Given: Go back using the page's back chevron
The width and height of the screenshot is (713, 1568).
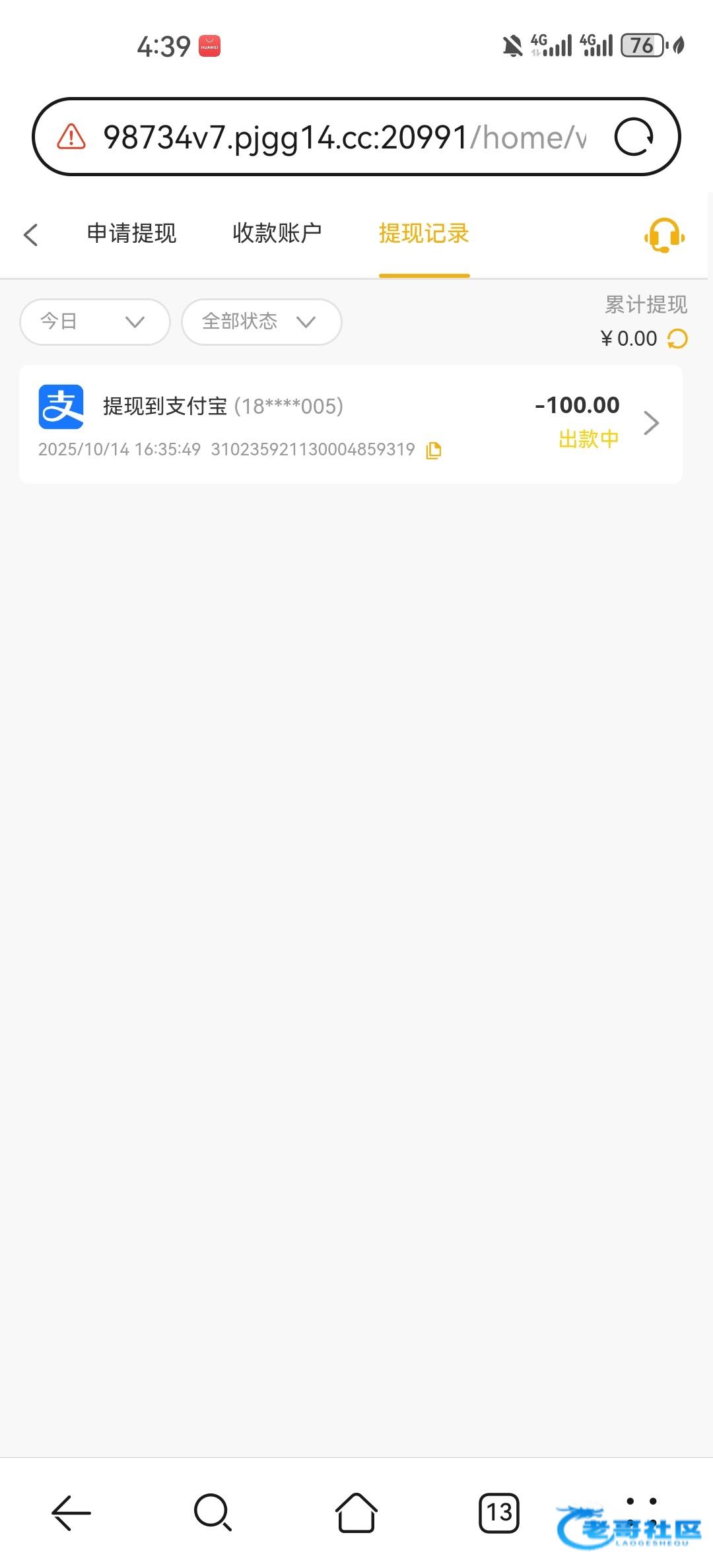Looking at the screenshot, I should click(x=30, y=234).
